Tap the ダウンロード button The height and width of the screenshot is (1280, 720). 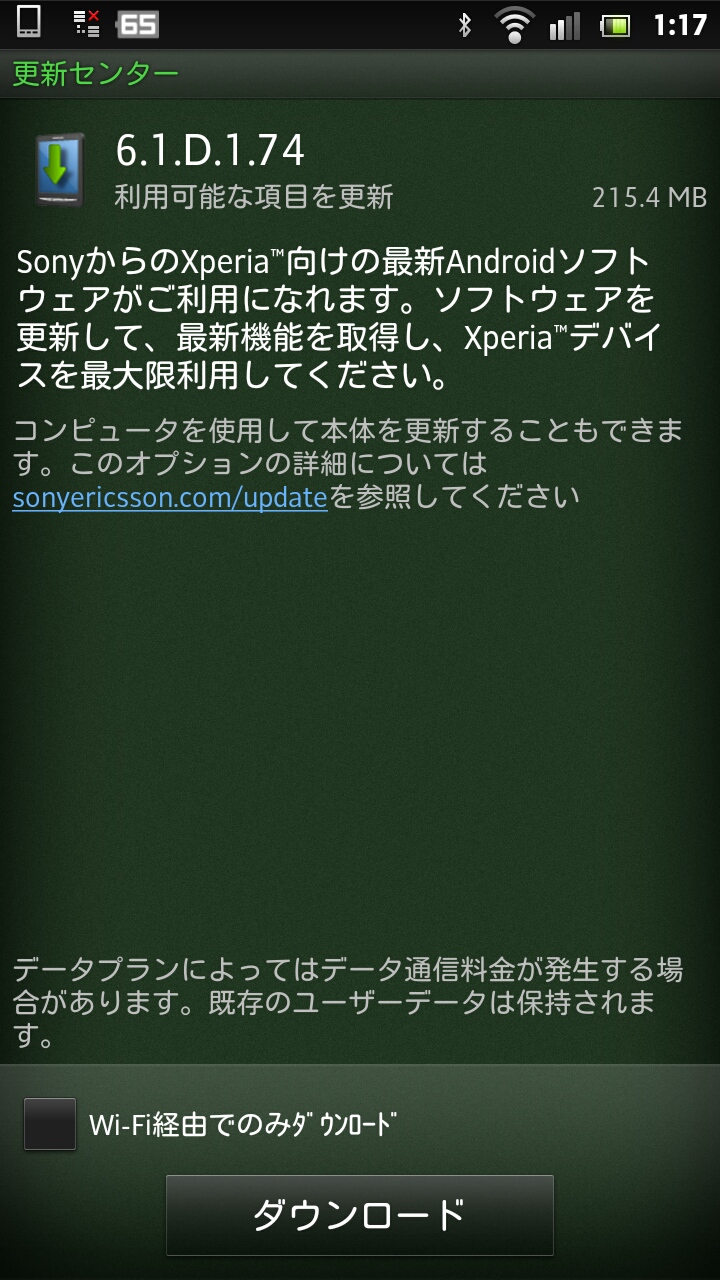(x=359, y=1214)
